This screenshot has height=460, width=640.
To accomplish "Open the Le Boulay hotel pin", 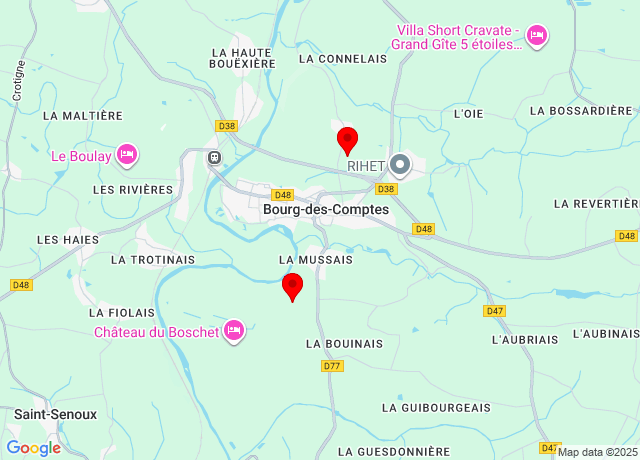I will [127, 155].
